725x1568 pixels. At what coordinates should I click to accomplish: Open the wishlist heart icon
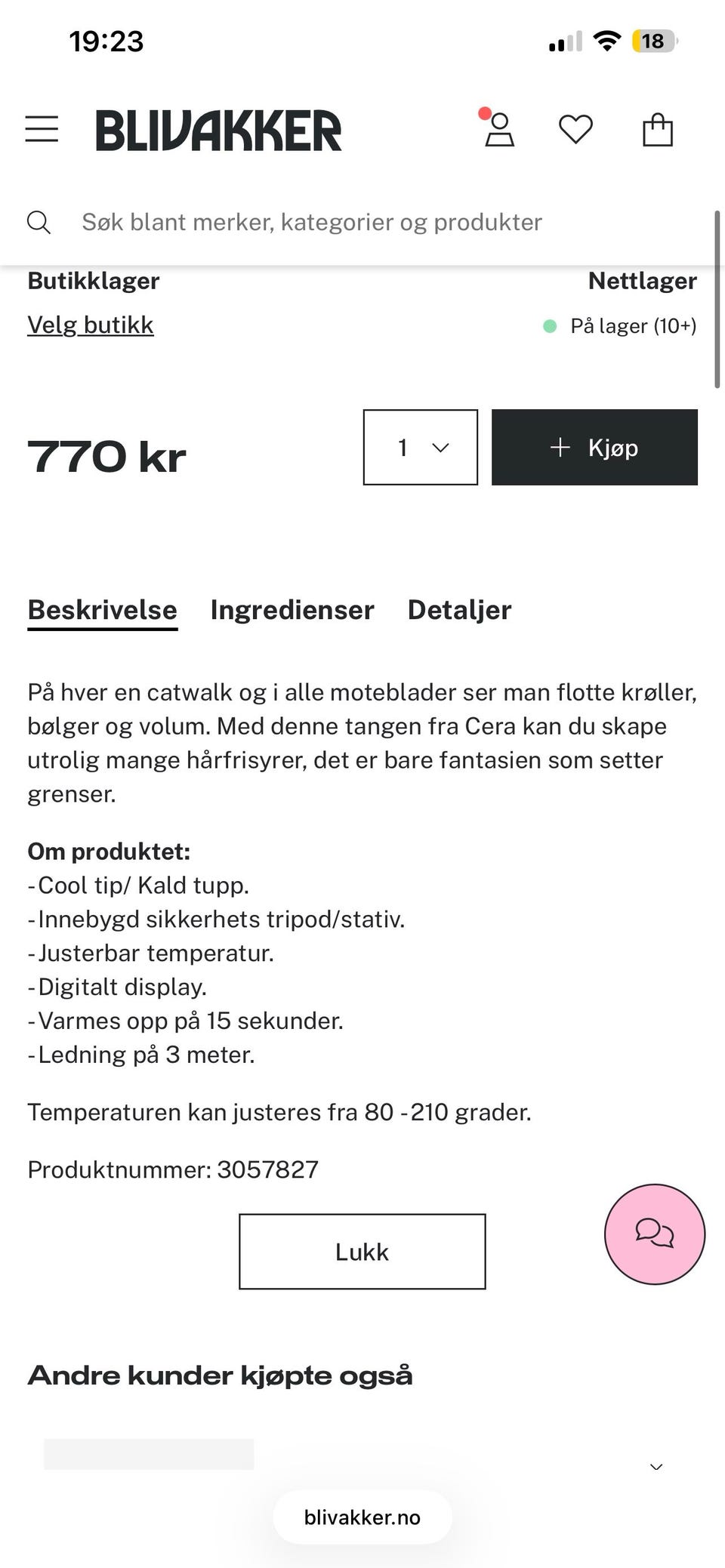(x=575, y=129)
